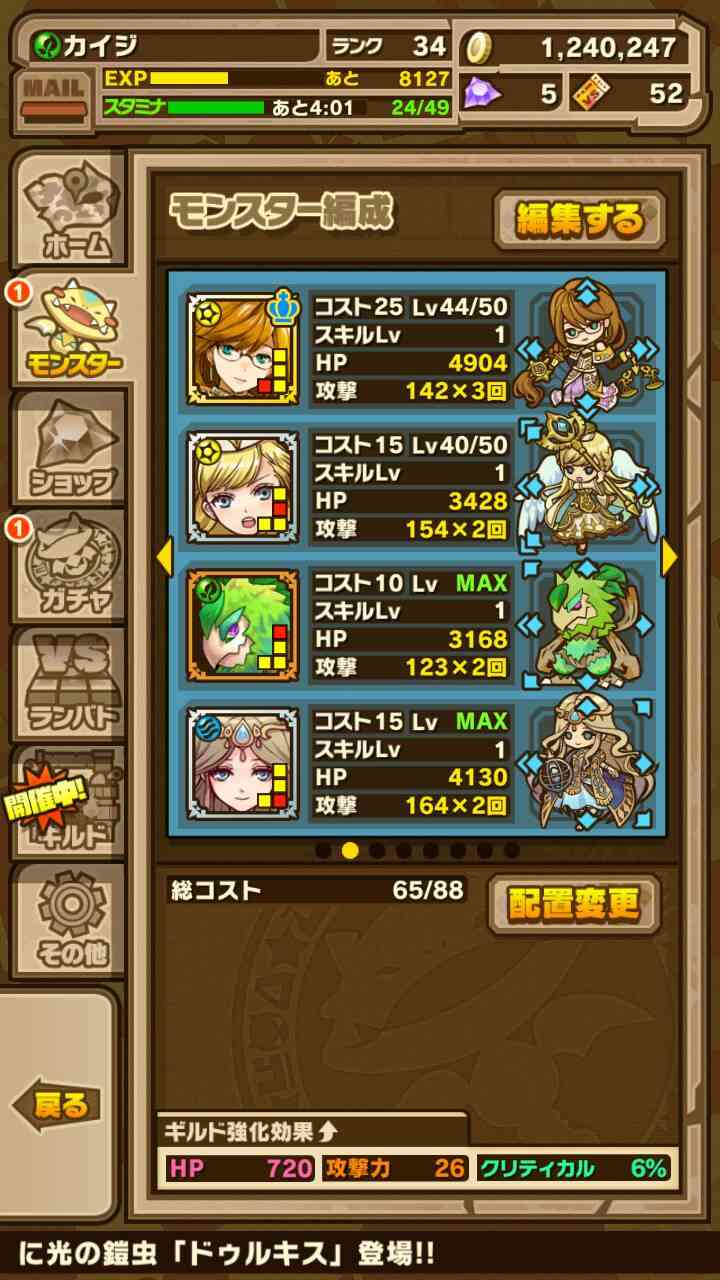Viewport: 720px width, 1280px height.
Task: Show the previous team with left arrow
Action: coord(165,555)
